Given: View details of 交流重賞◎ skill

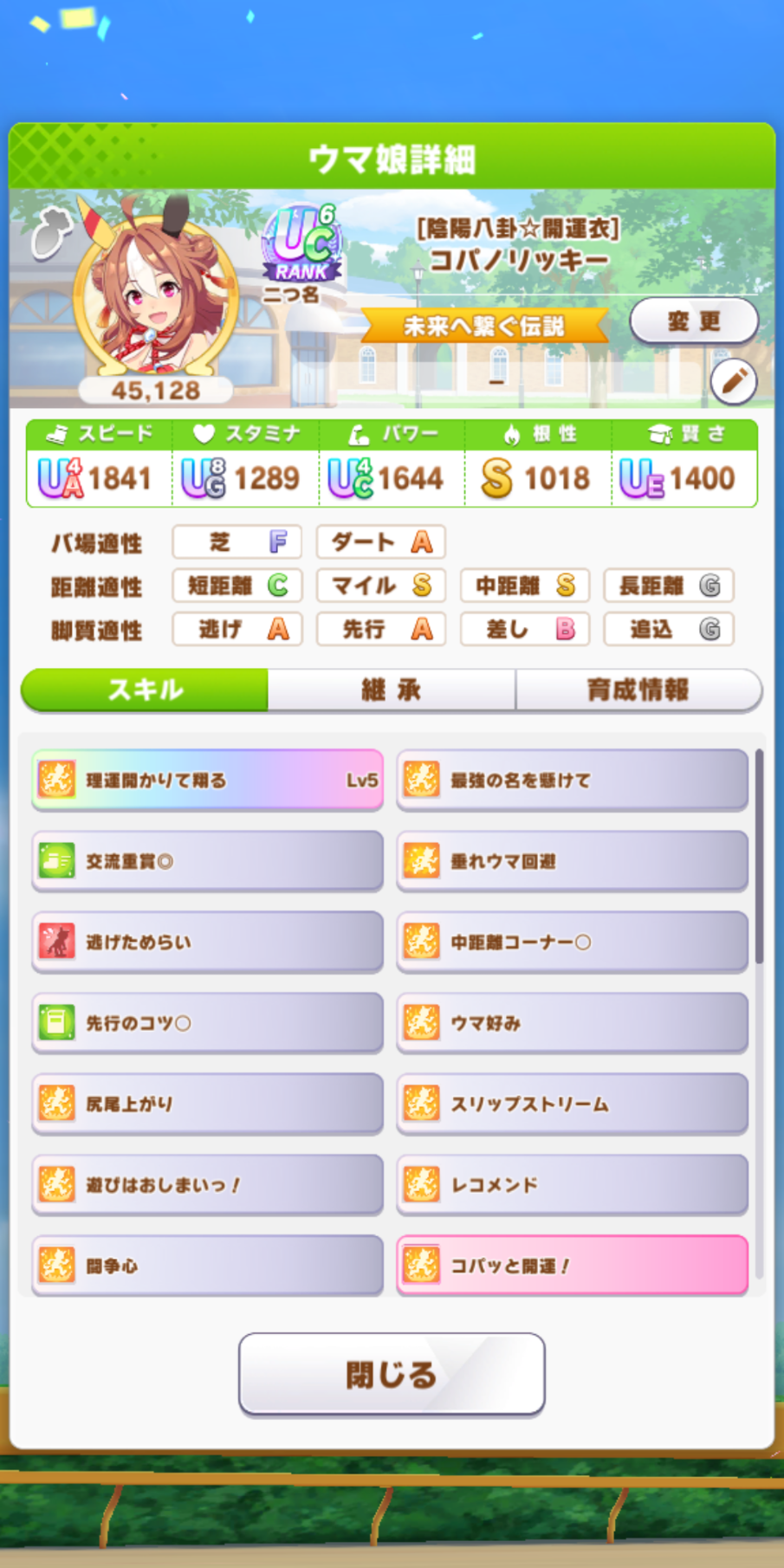Looking at the screenshot, I should click(208, 861).
